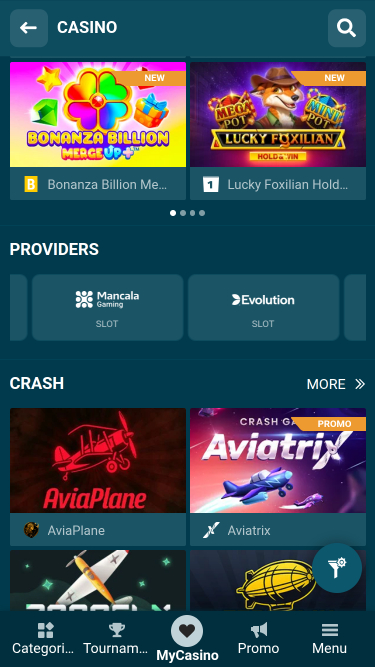
Task: Go back using the arrow button
Action: click(x=29, y=28)
